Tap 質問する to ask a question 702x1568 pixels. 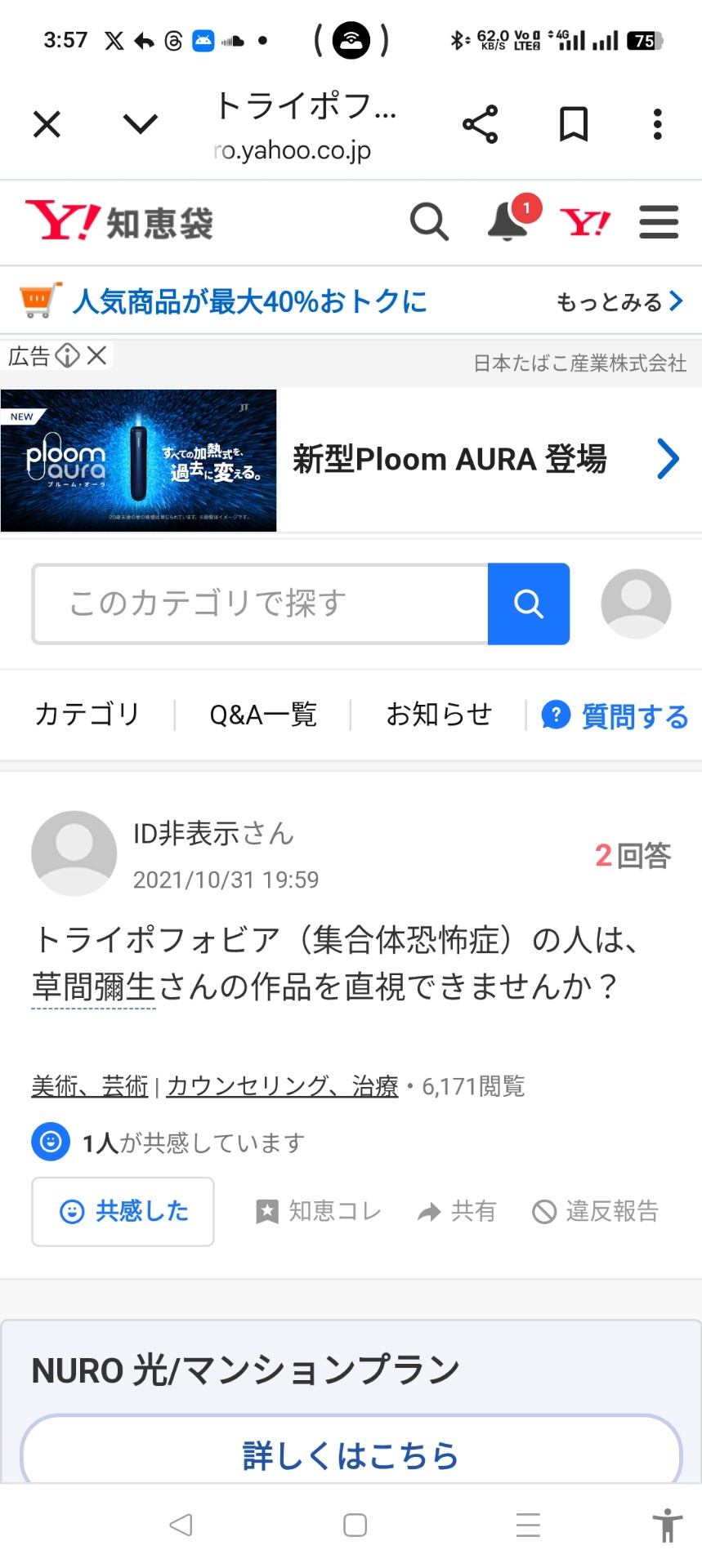pos(615,716)
